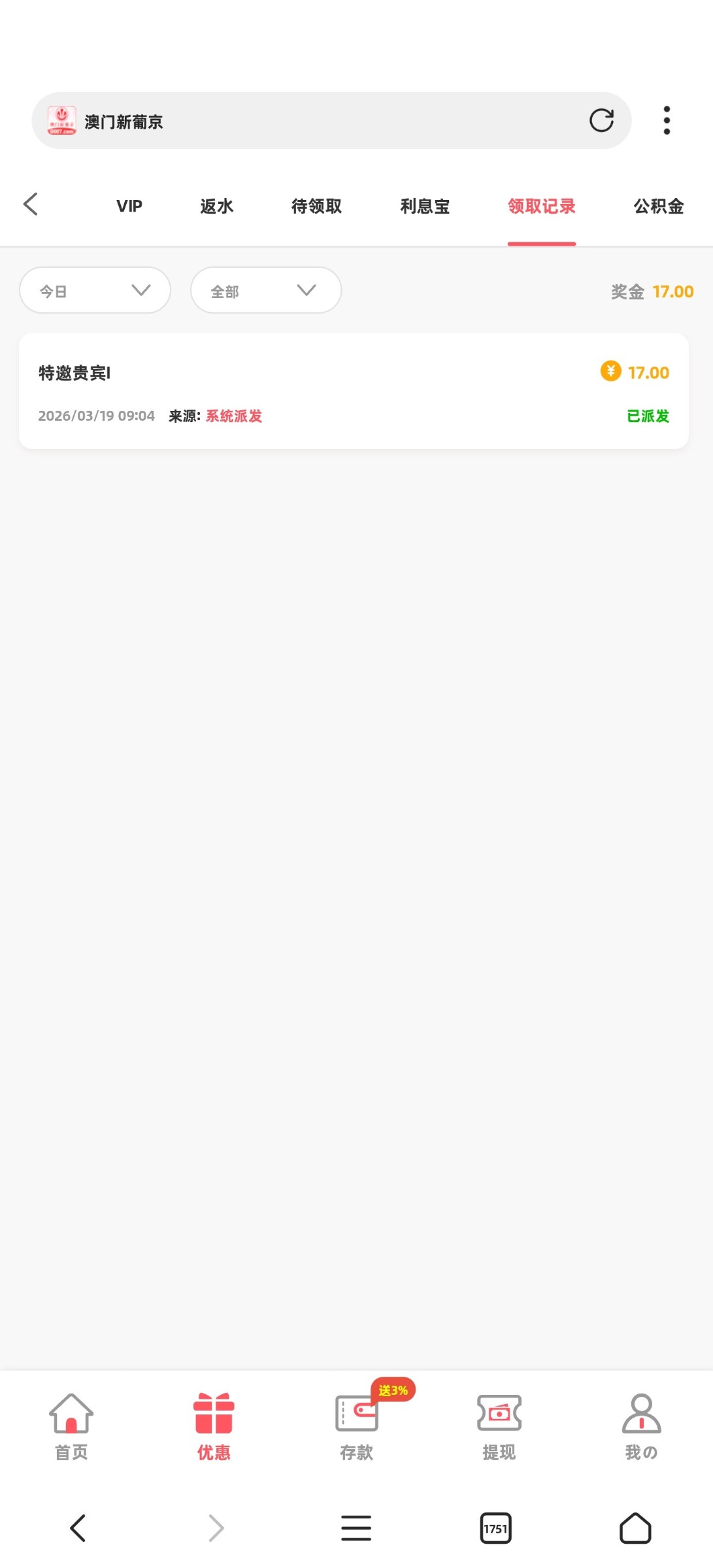Go to the browser home page

[635, 1528]
